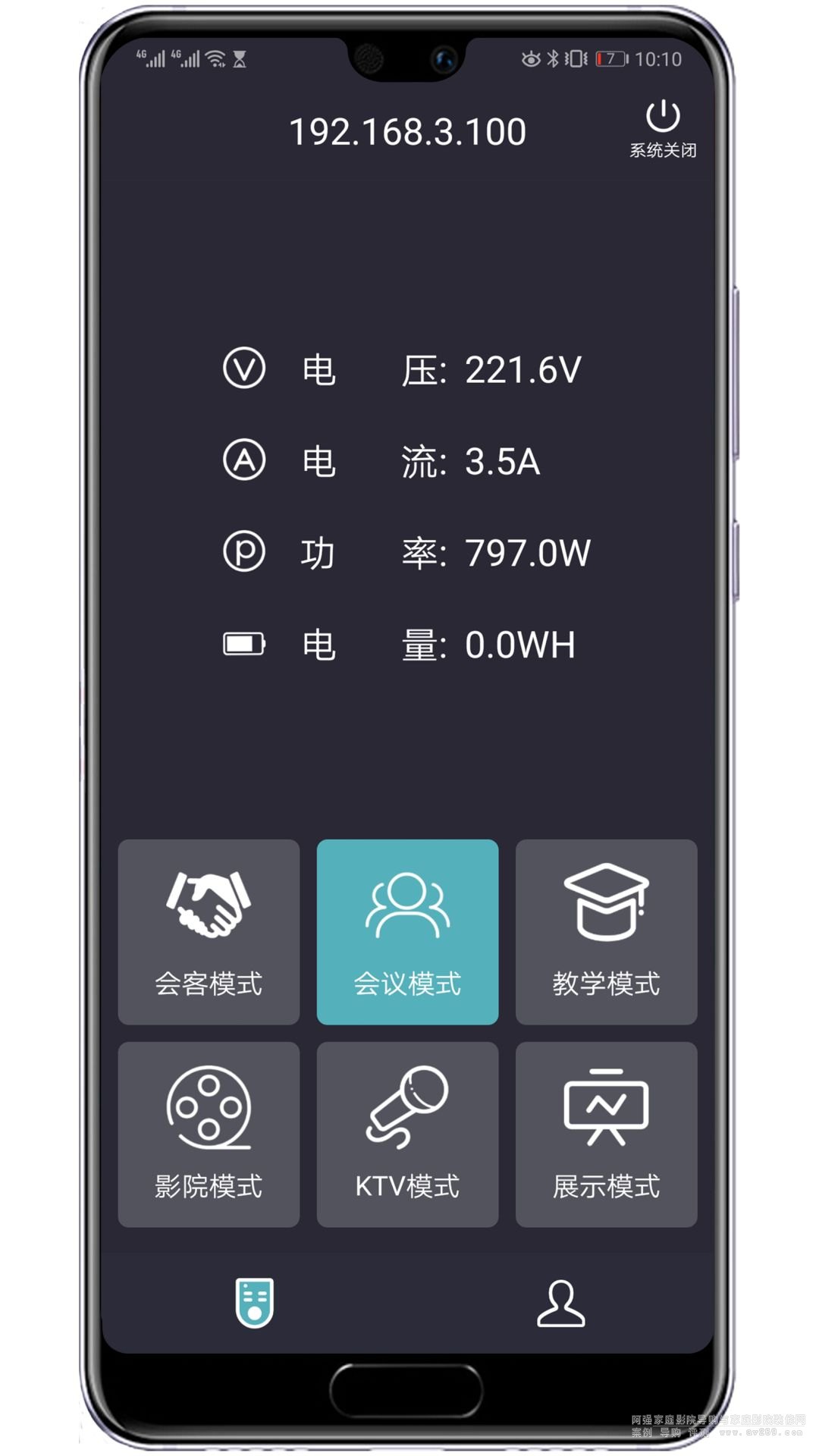
Task: Choose KTV模式
Action: (x=407, y=1134)
